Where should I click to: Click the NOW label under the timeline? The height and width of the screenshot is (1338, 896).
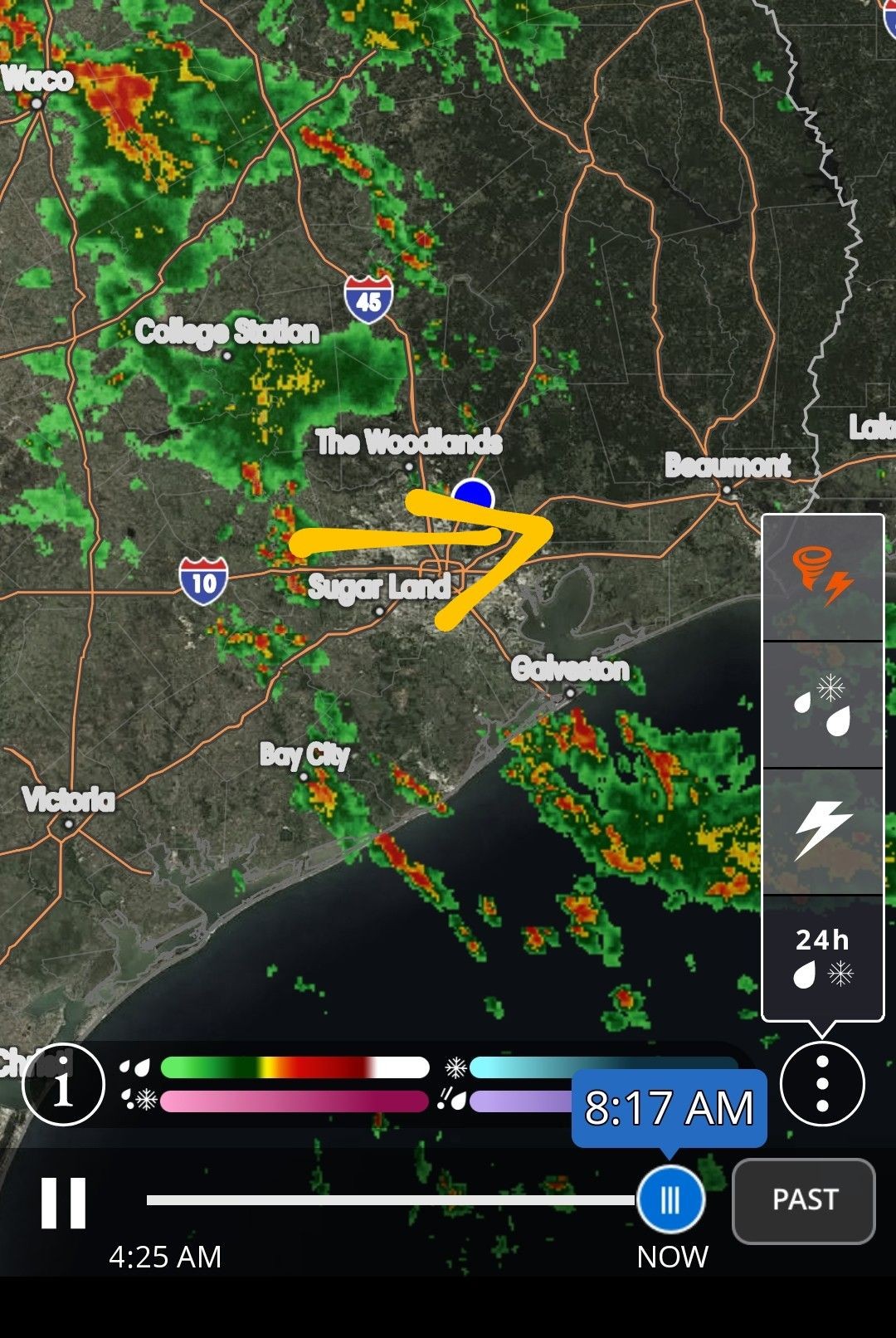pos(674,1257)
